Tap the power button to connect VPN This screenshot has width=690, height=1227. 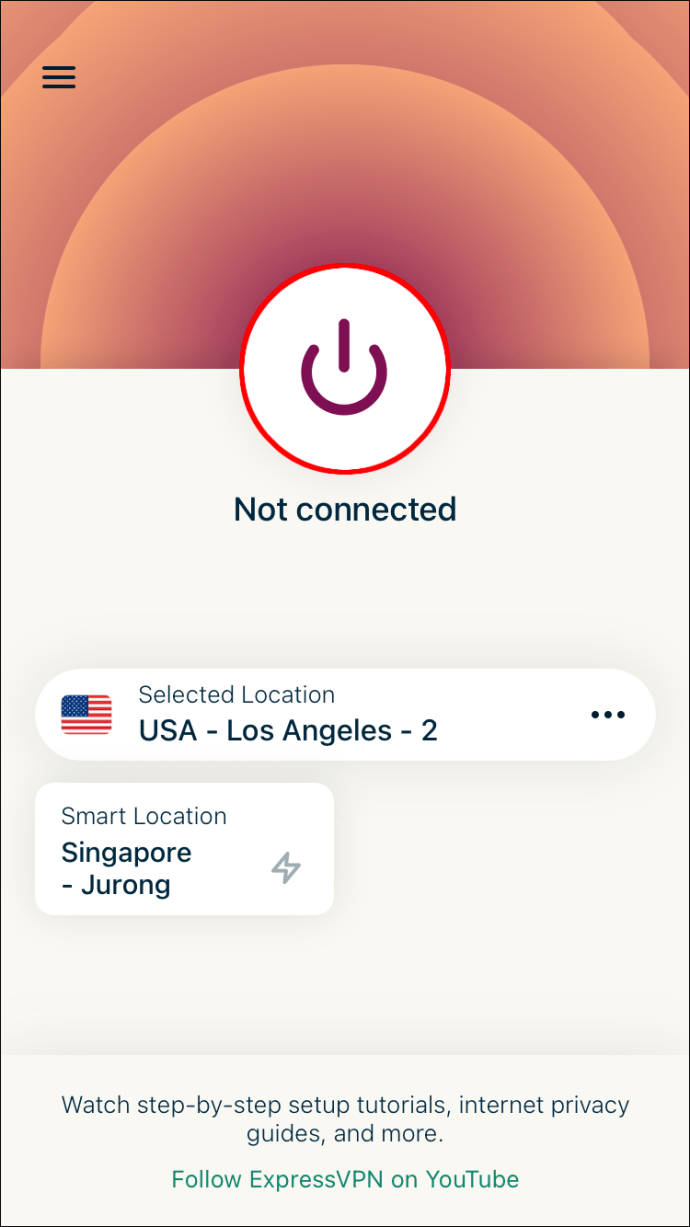(345, 368)
